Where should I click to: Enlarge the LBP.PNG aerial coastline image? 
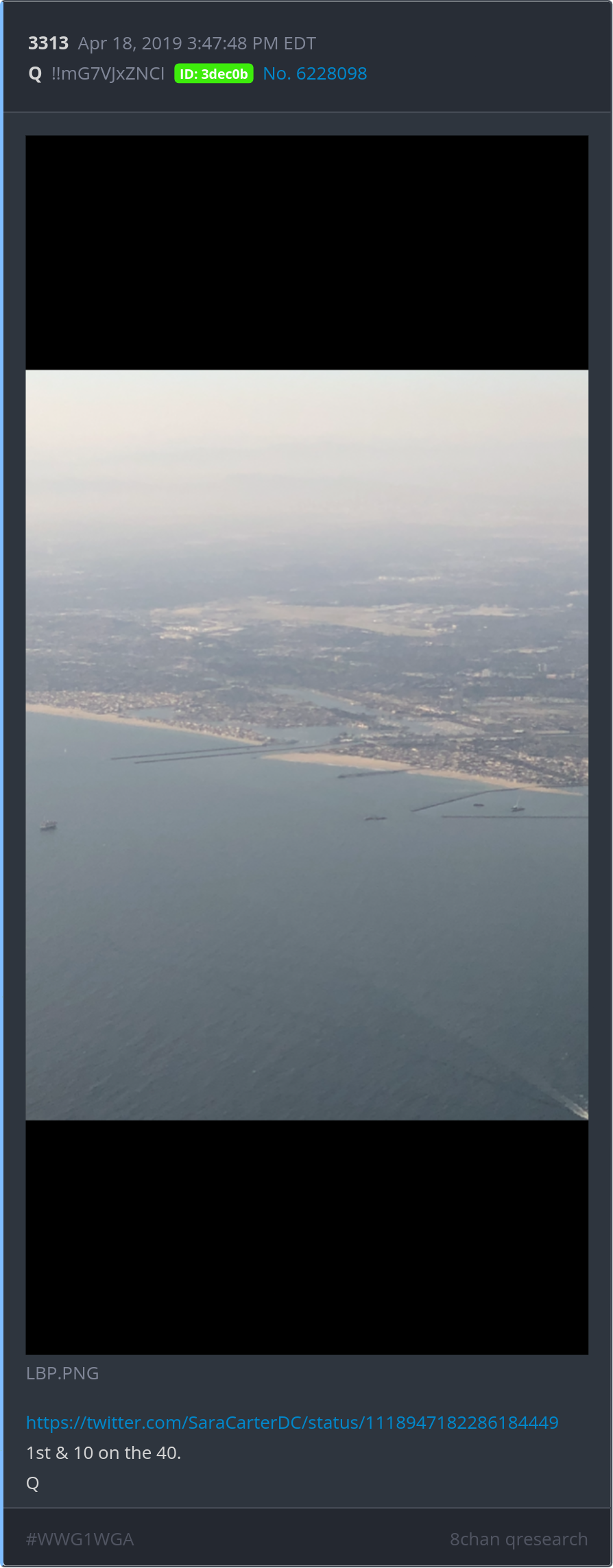[306, 744]
